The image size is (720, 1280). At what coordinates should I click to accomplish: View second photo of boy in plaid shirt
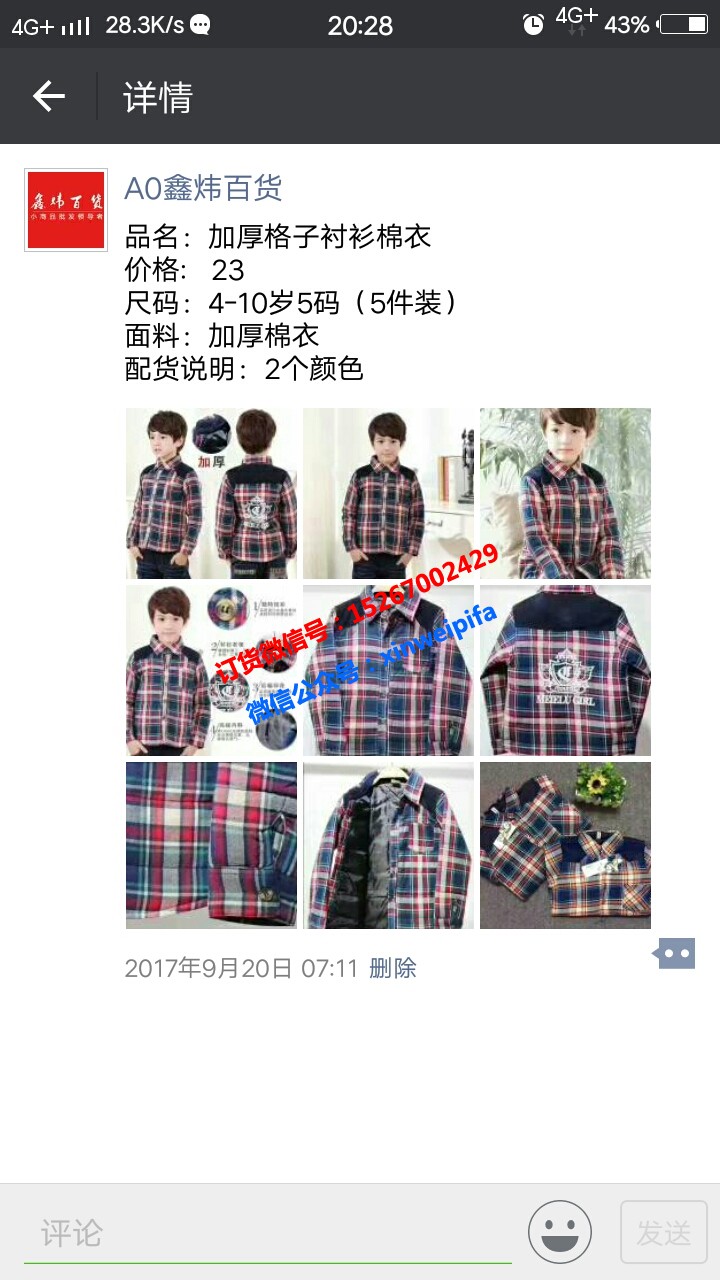(x=388, y=493)
